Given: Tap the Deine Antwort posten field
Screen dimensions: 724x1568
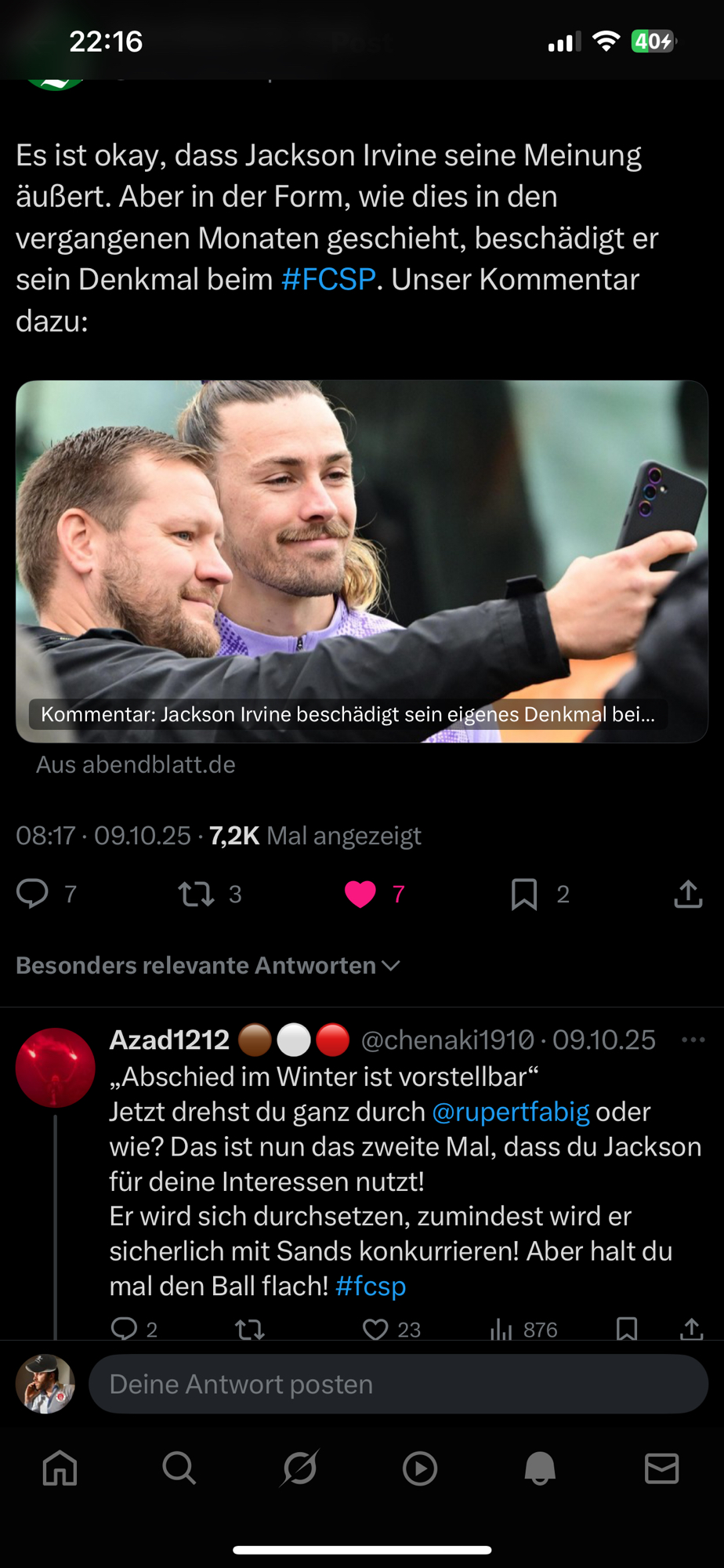Looking at the screenshot, I should 398,1385.
